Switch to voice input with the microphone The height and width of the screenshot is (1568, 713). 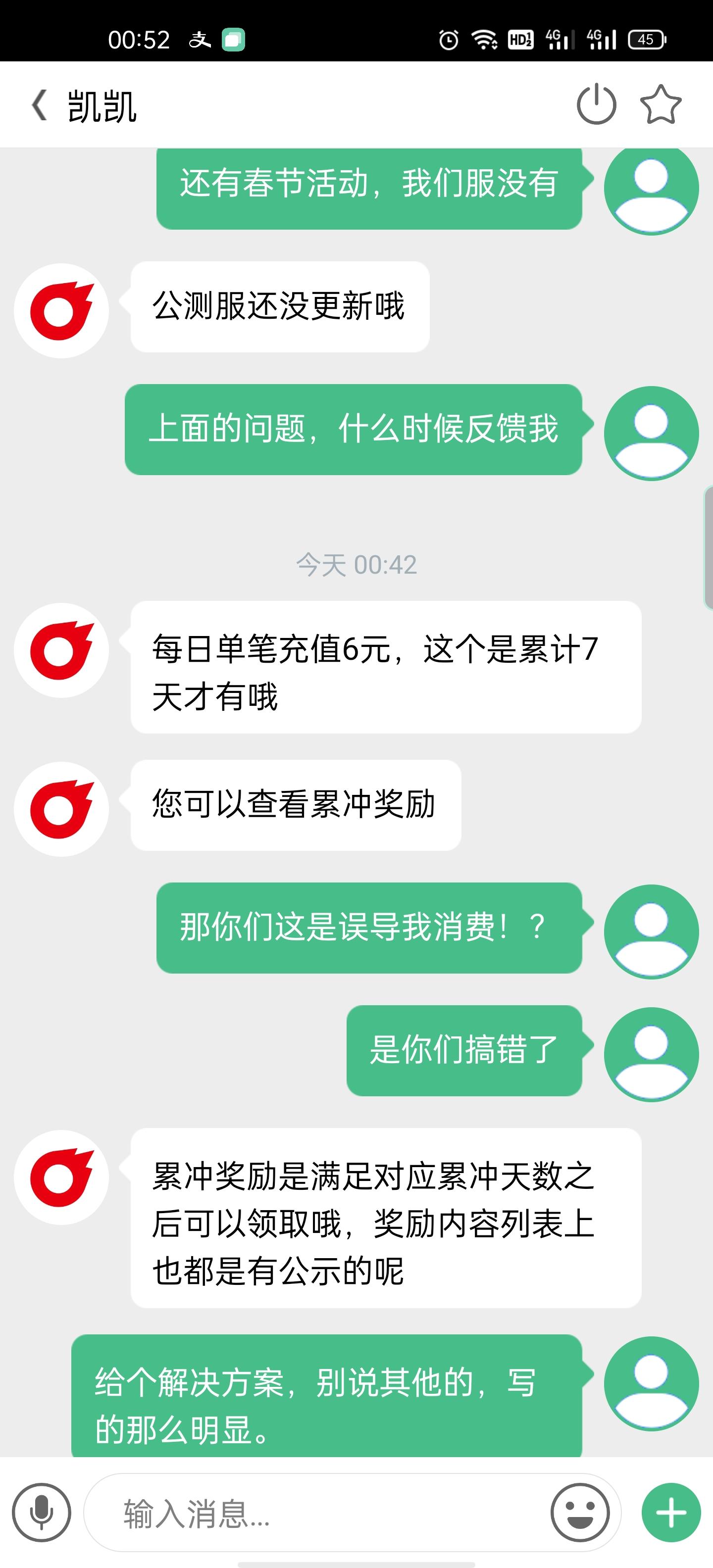tap(42, 1513)
